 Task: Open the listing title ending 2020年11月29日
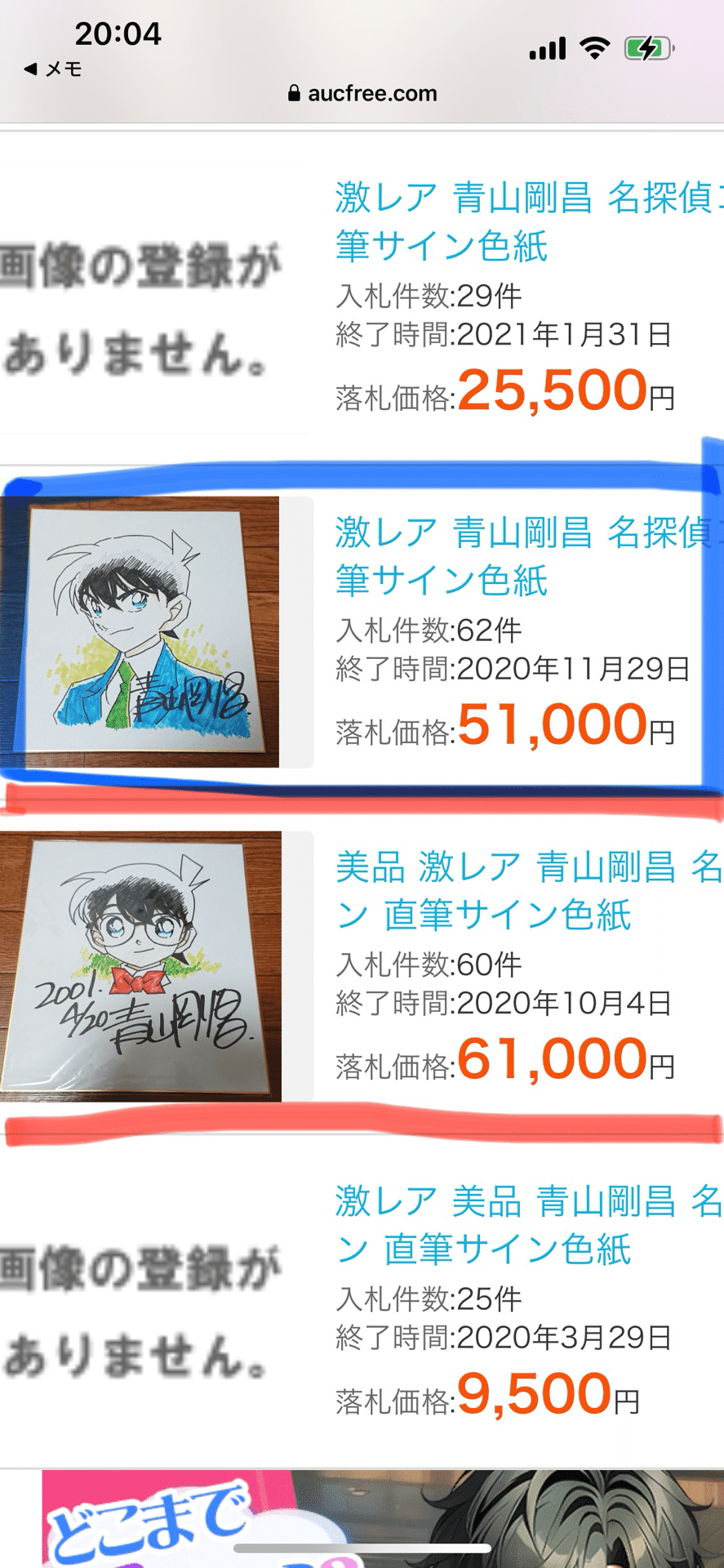522,556
